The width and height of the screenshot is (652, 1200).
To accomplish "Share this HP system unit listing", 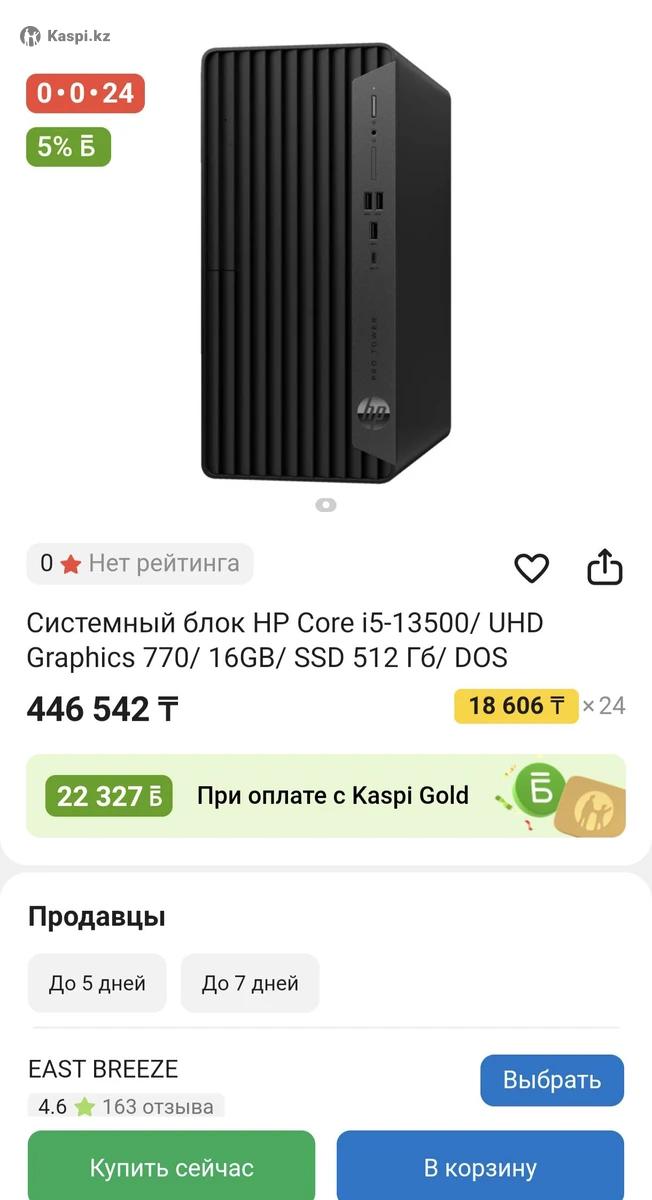I will pyautogui.click(x=604, y=567).
